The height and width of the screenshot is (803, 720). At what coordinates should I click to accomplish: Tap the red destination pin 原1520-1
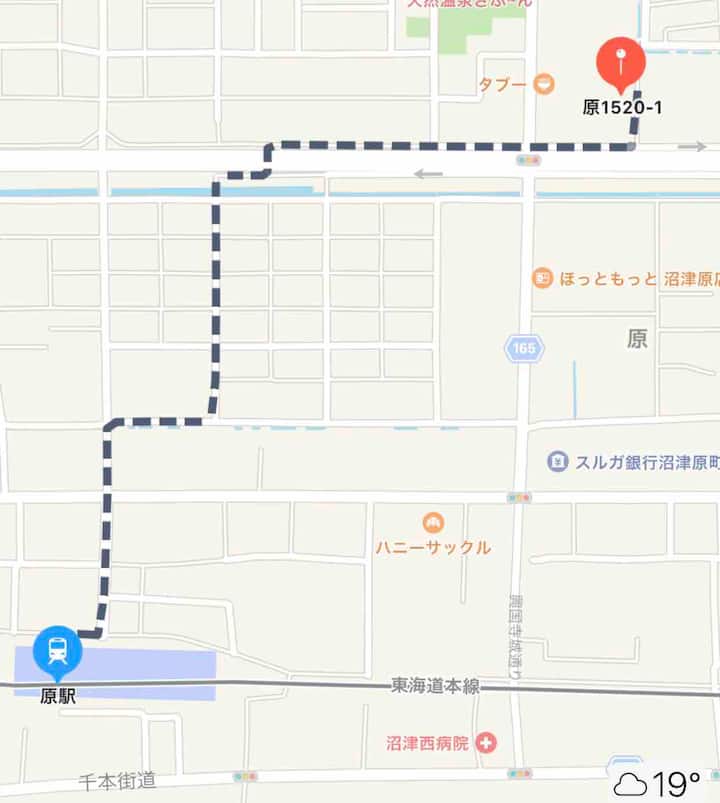click(621, 65)
